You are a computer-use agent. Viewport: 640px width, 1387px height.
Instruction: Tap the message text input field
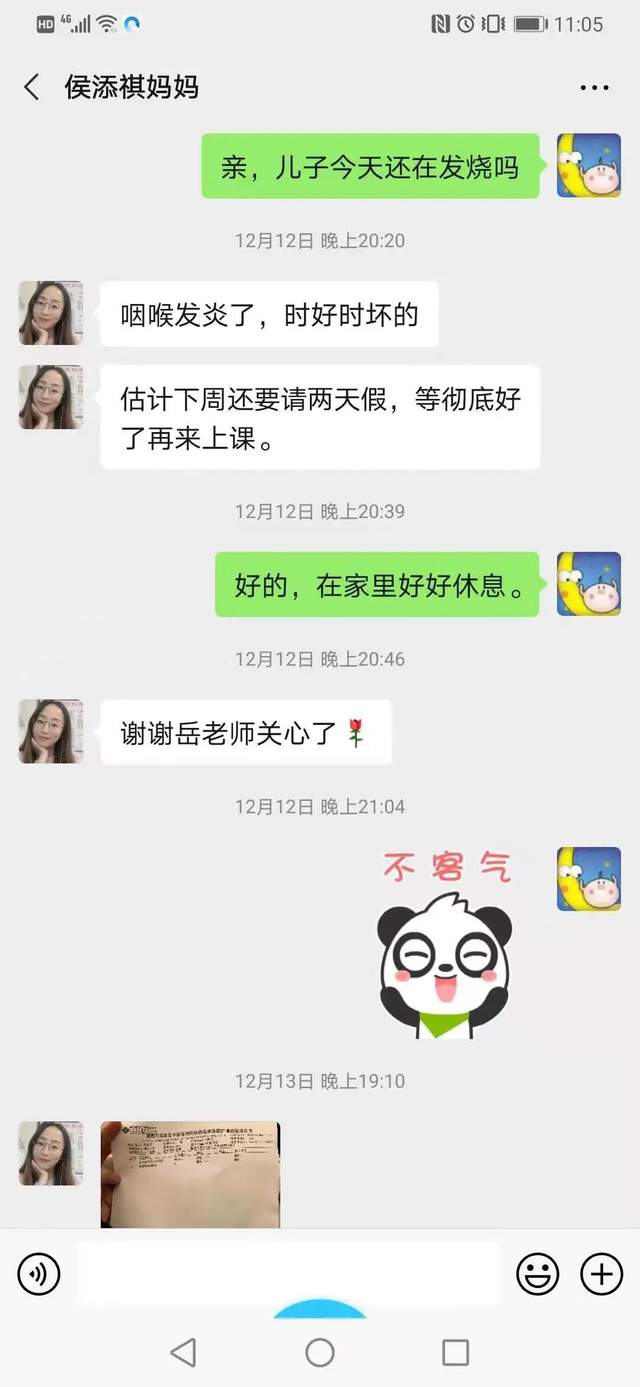click(x=288, y=1274)
